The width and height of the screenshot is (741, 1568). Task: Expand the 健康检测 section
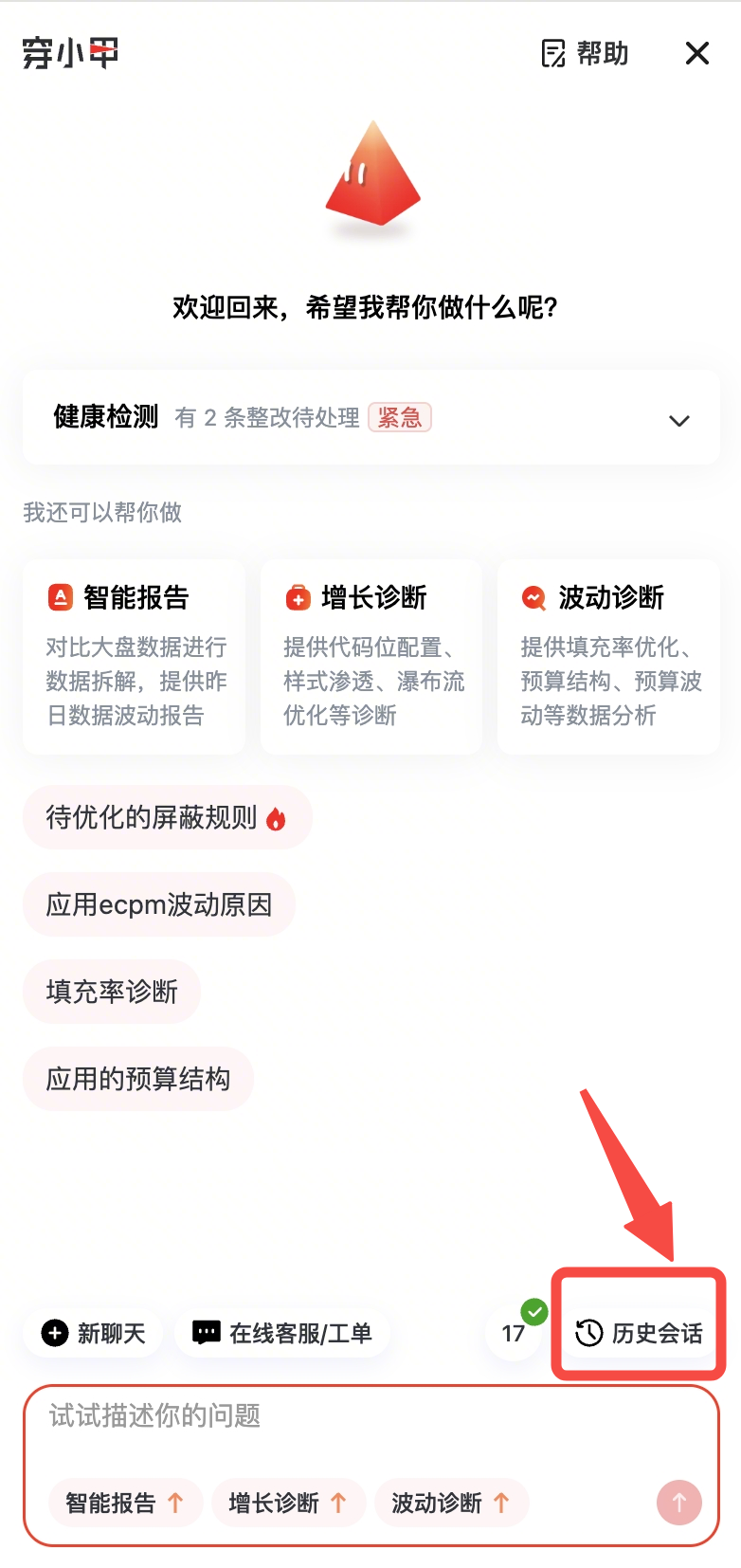(678, 420)
